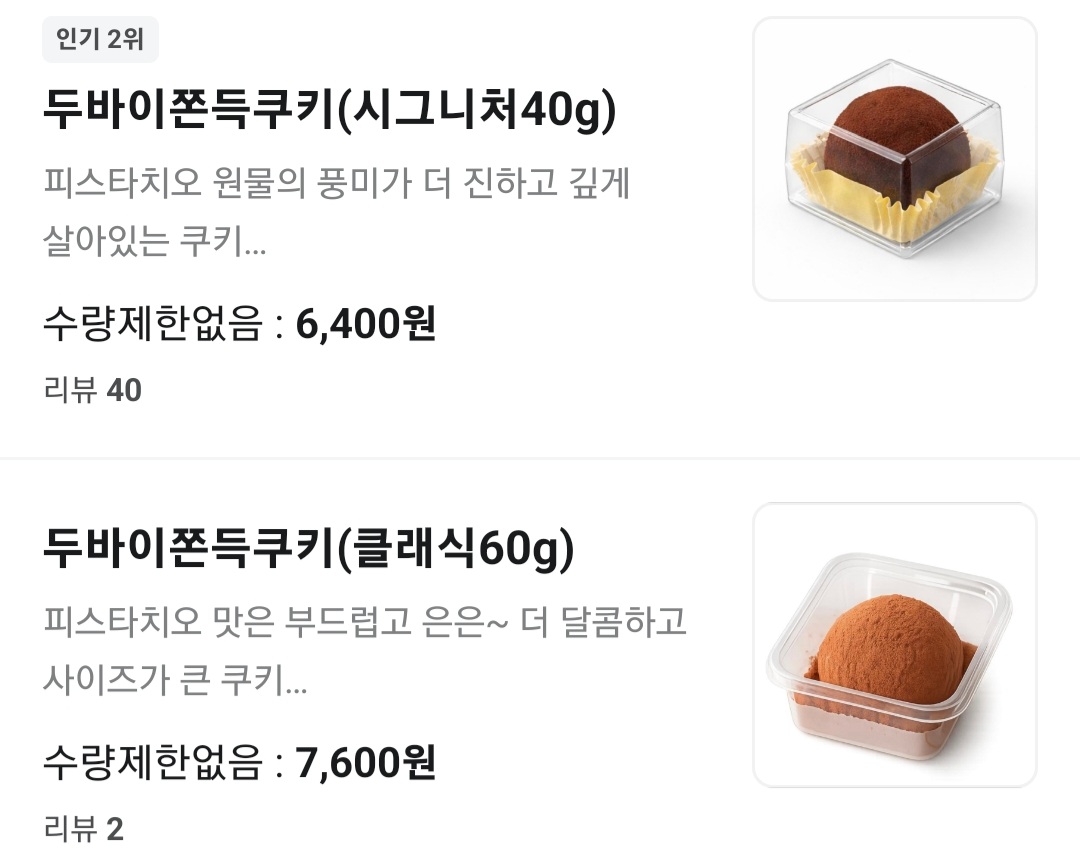View the 클래식60g cookie photo
The image size is (1080, 868).
895,645
